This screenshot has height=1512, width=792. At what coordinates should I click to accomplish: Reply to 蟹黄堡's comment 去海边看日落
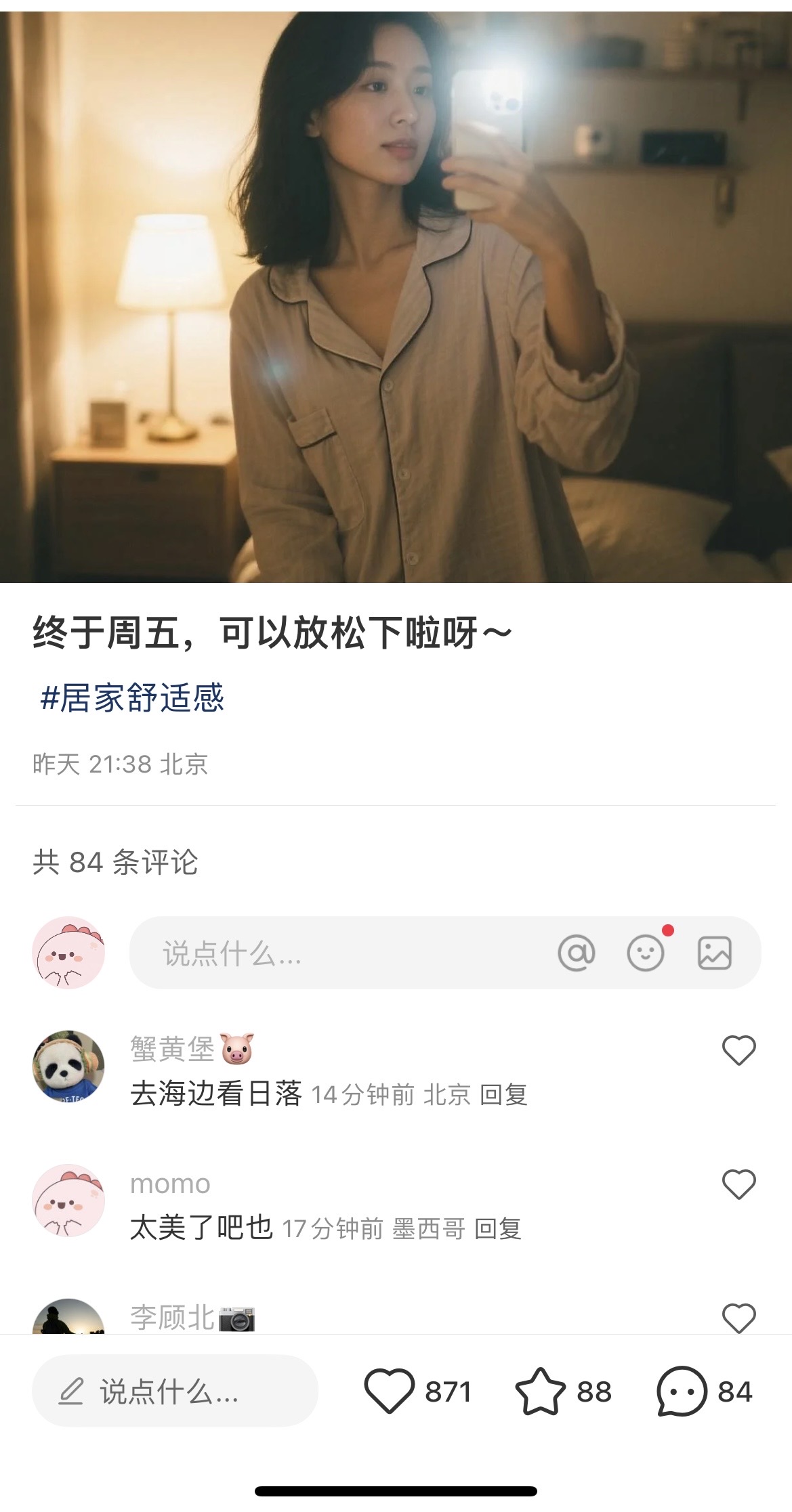pyautogui.click(x=503, y=1094)
